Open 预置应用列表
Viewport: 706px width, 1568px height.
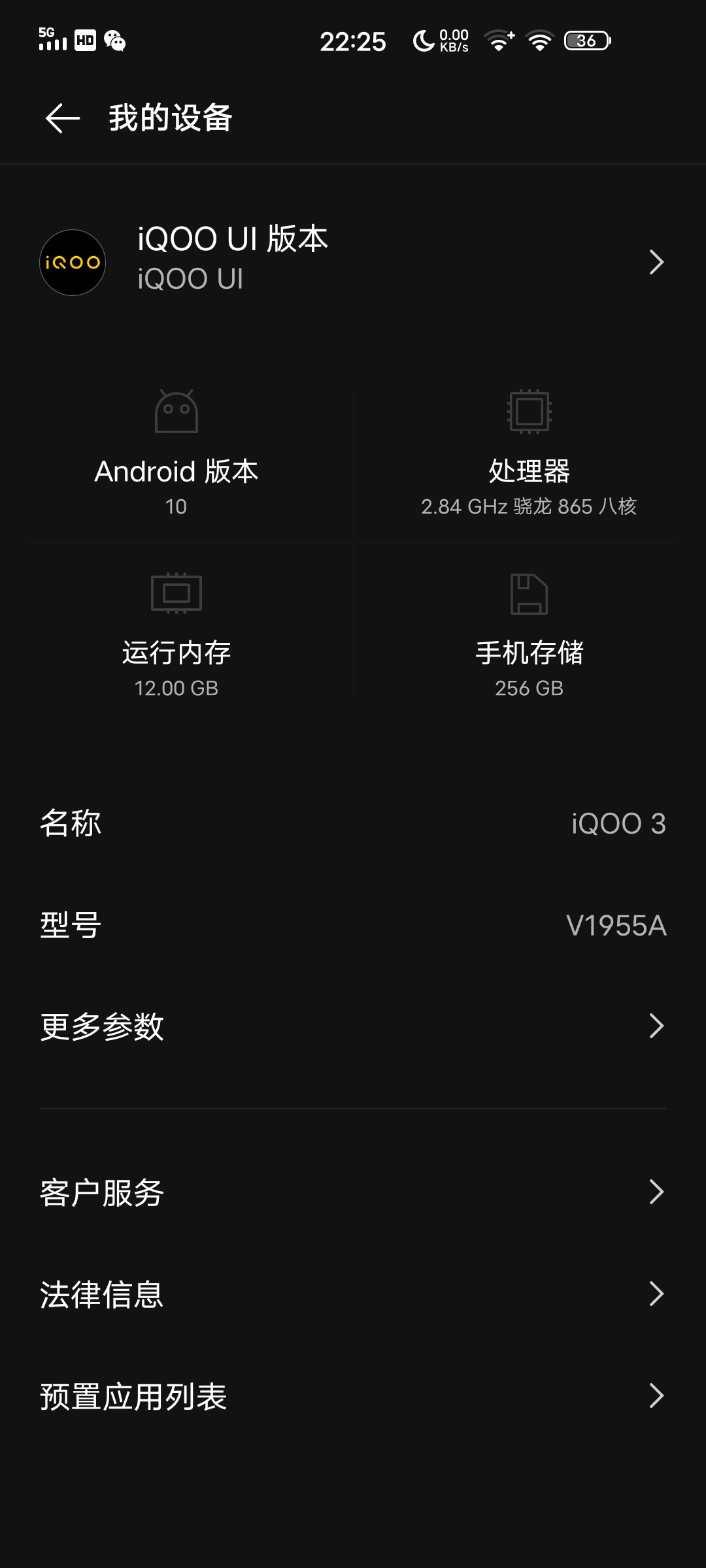point(353,1396)
